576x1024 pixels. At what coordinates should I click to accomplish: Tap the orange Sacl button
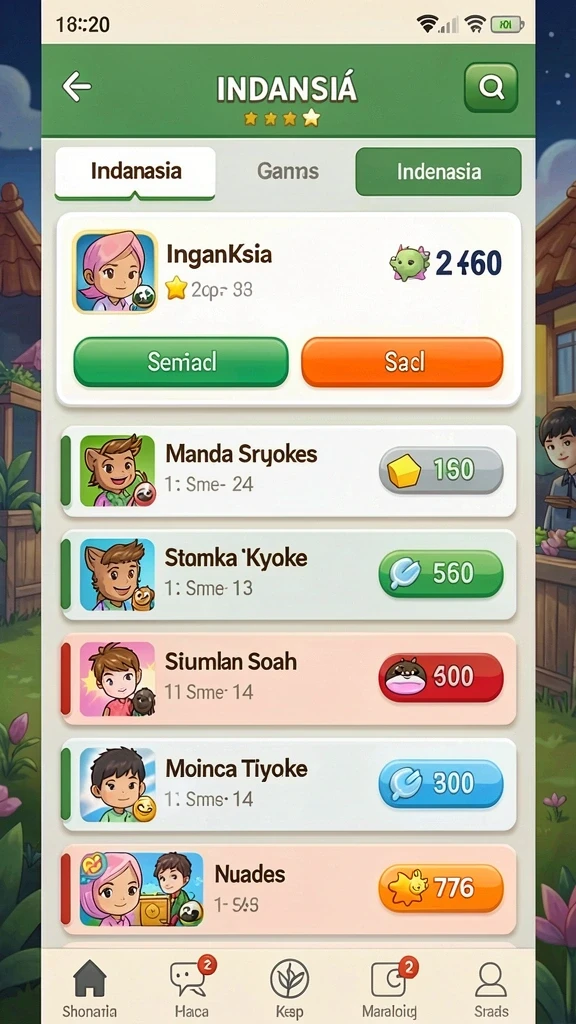coord(402,362)
